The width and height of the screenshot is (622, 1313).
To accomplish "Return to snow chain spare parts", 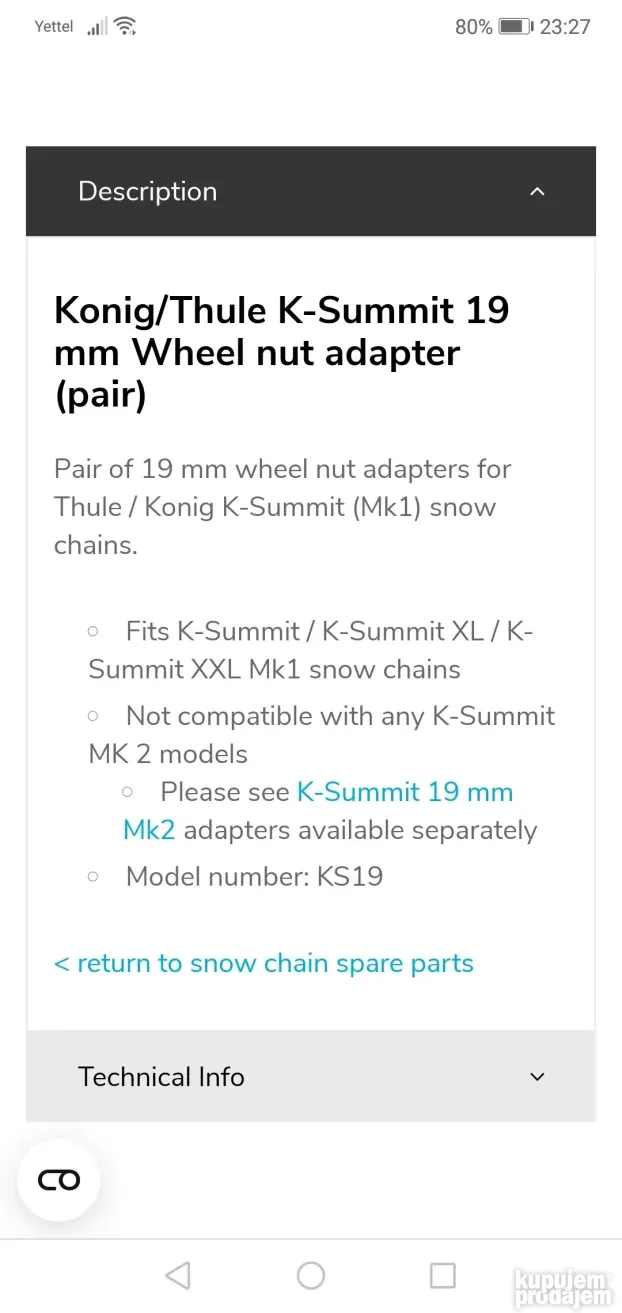I will [264, 963].
